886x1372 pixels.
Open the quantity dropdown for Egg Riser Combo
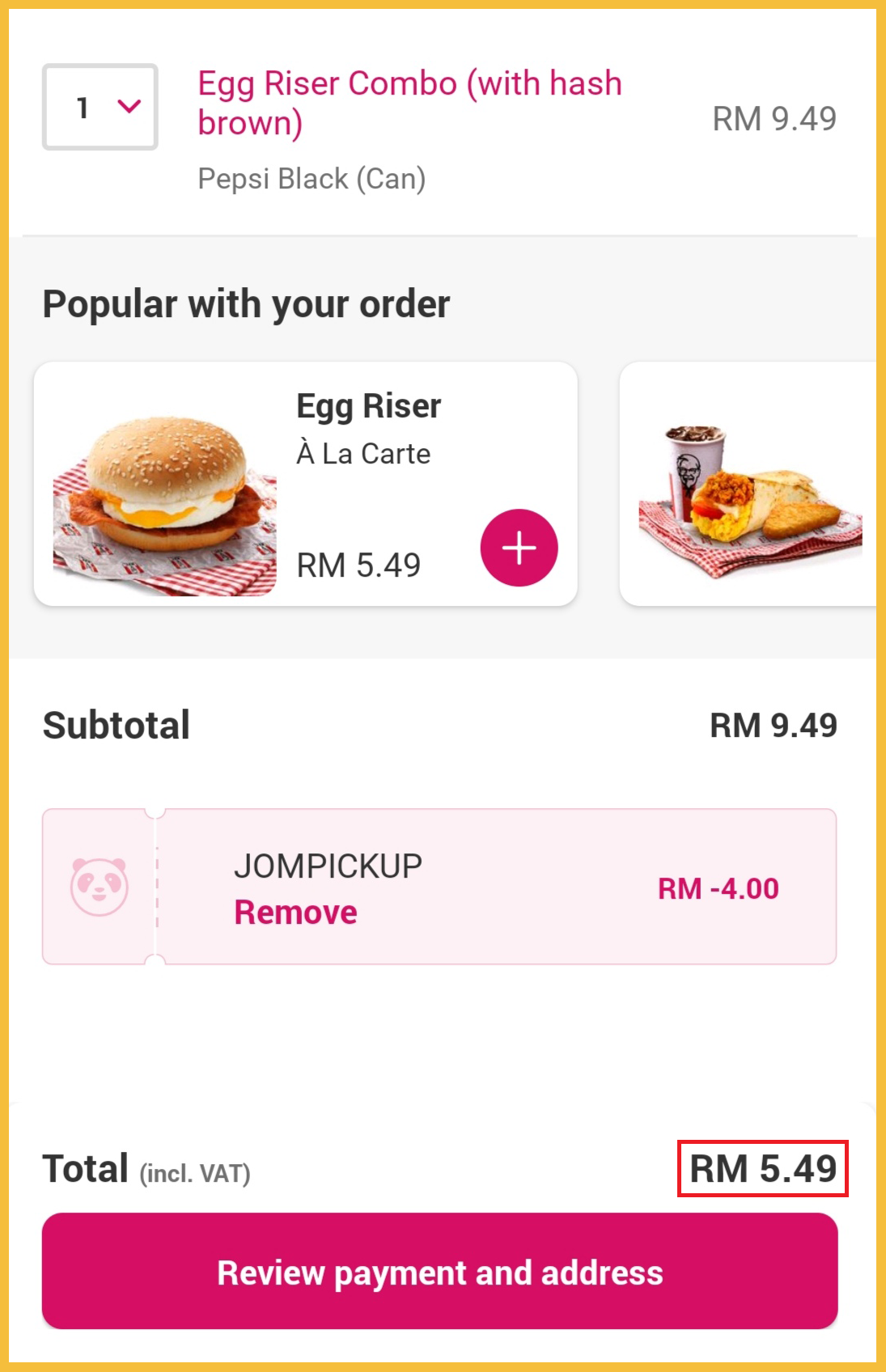pos(100,107)
